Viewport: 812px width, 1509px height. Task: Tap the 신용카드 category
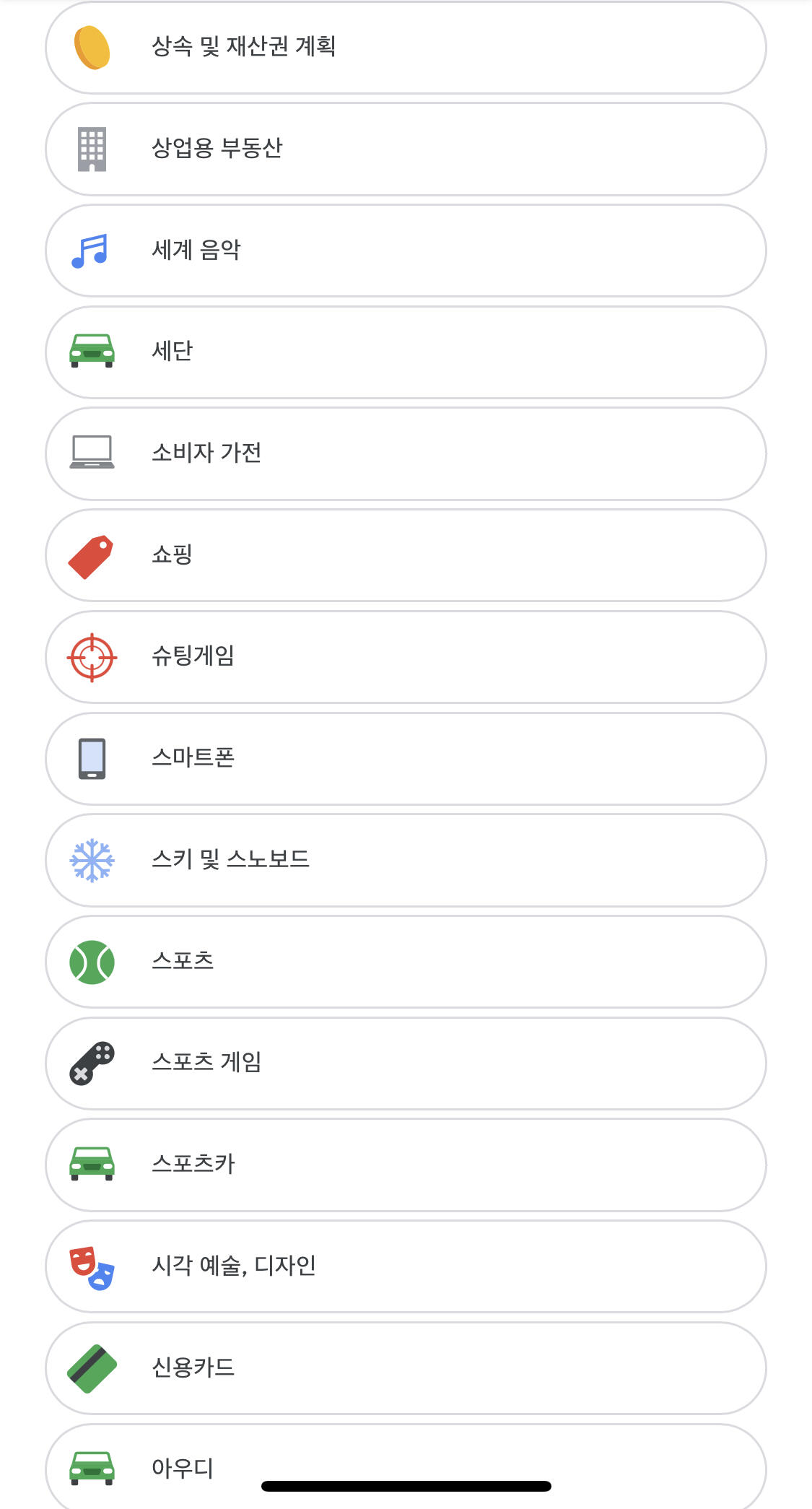405,1368
